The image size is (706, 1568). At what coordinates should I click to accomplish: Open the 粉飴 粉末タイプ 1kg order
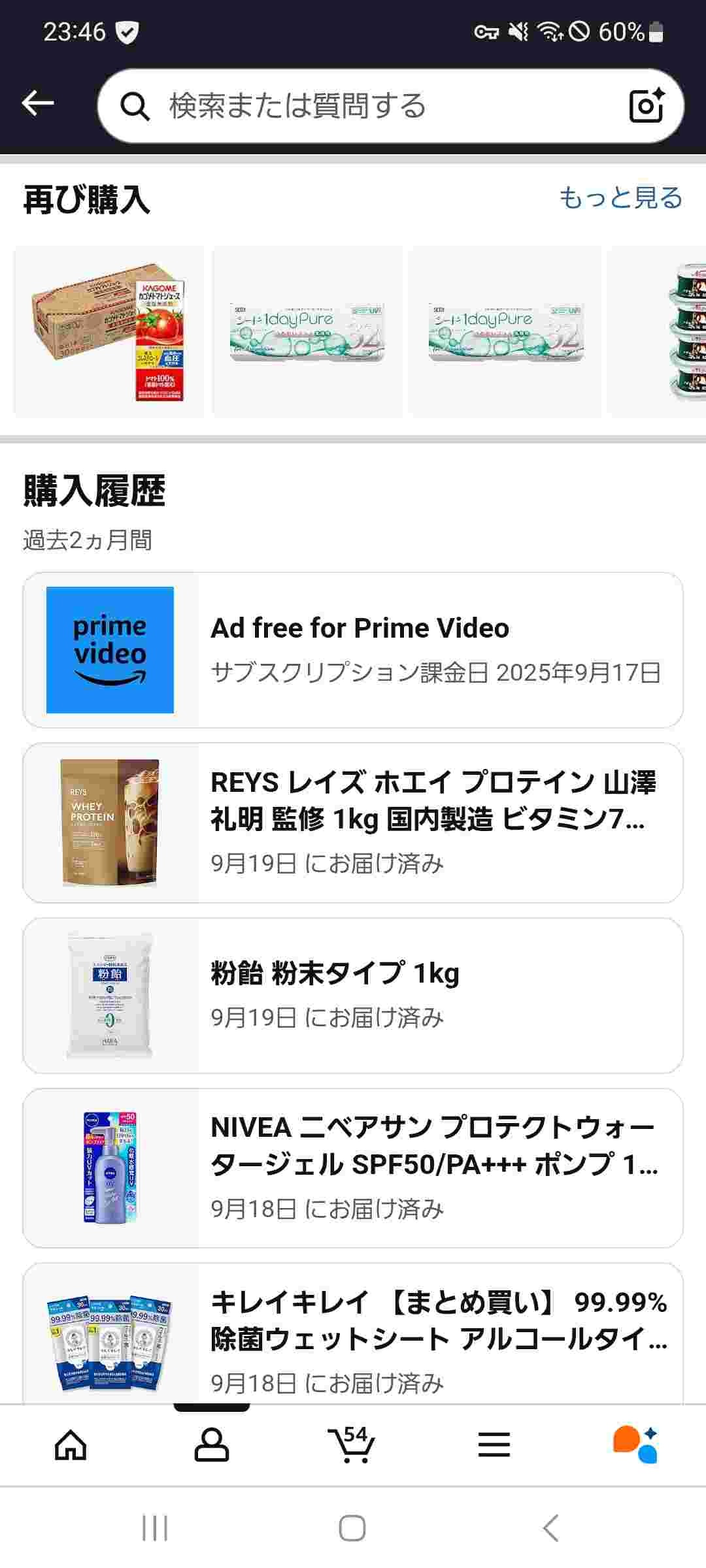[353, 995]
